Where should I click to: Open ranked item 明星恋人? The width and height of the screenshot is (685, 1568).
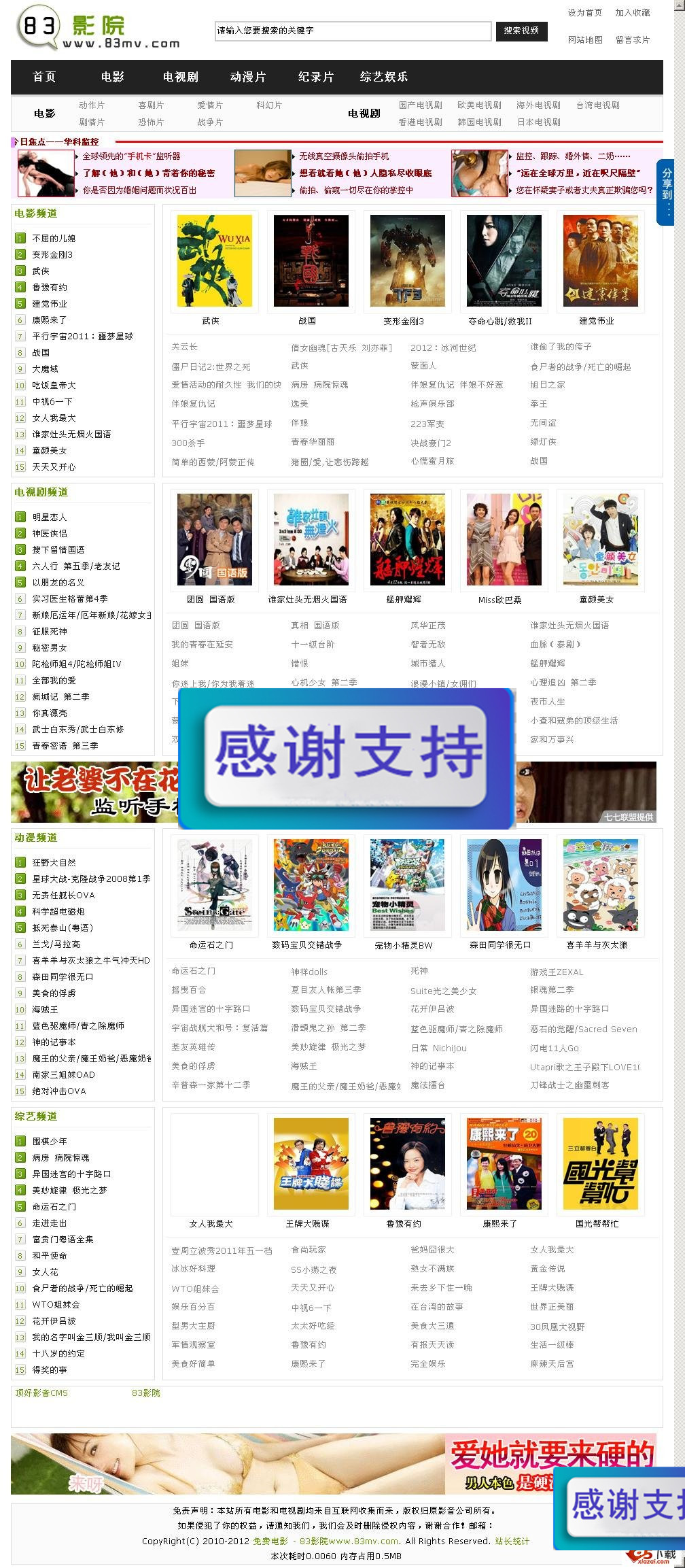pyautogui.click(x=50, y=517)
